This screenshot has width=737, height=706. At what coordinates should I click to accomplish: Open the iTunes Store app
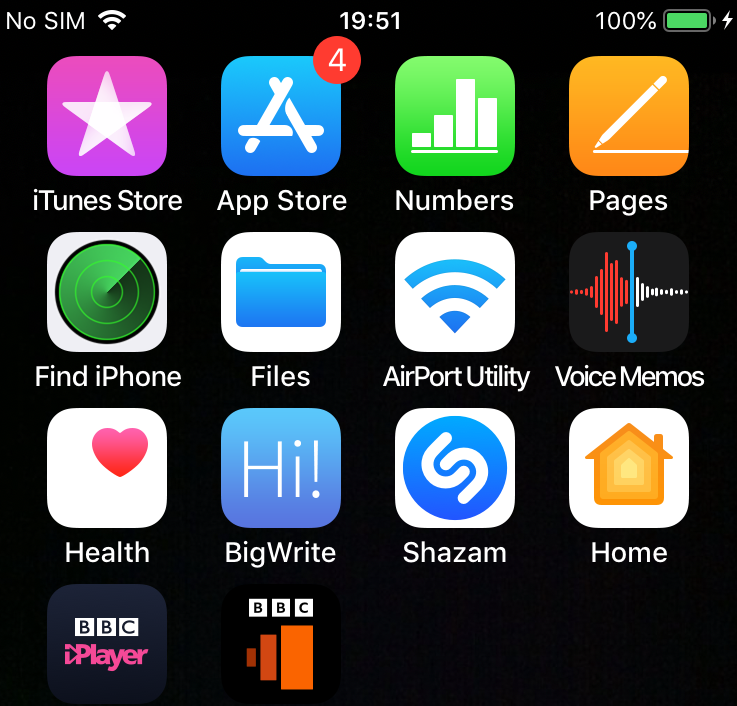pyautogui.click(x=107, y=116)
